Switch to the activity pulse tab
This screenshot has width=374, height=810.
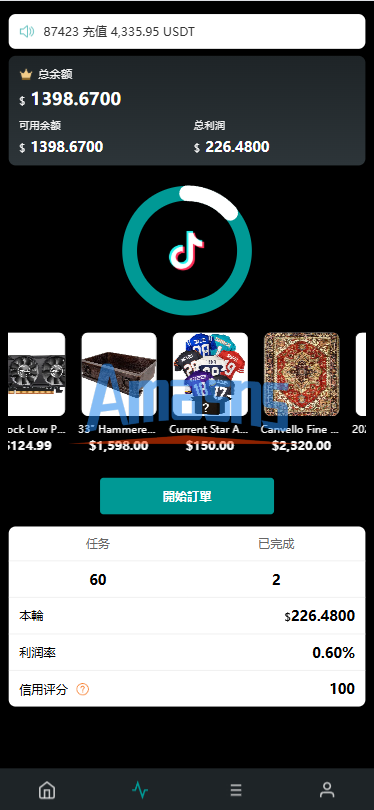point(140,789)
